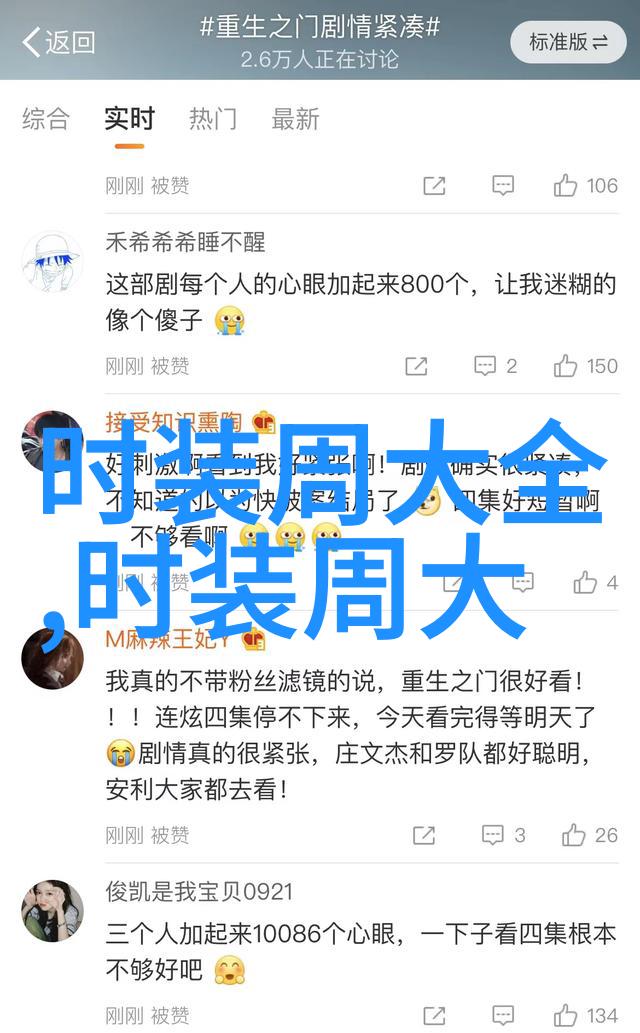Like the post with 106 likes
This screenshot has height=1033, width=640.
click(586, 185)
